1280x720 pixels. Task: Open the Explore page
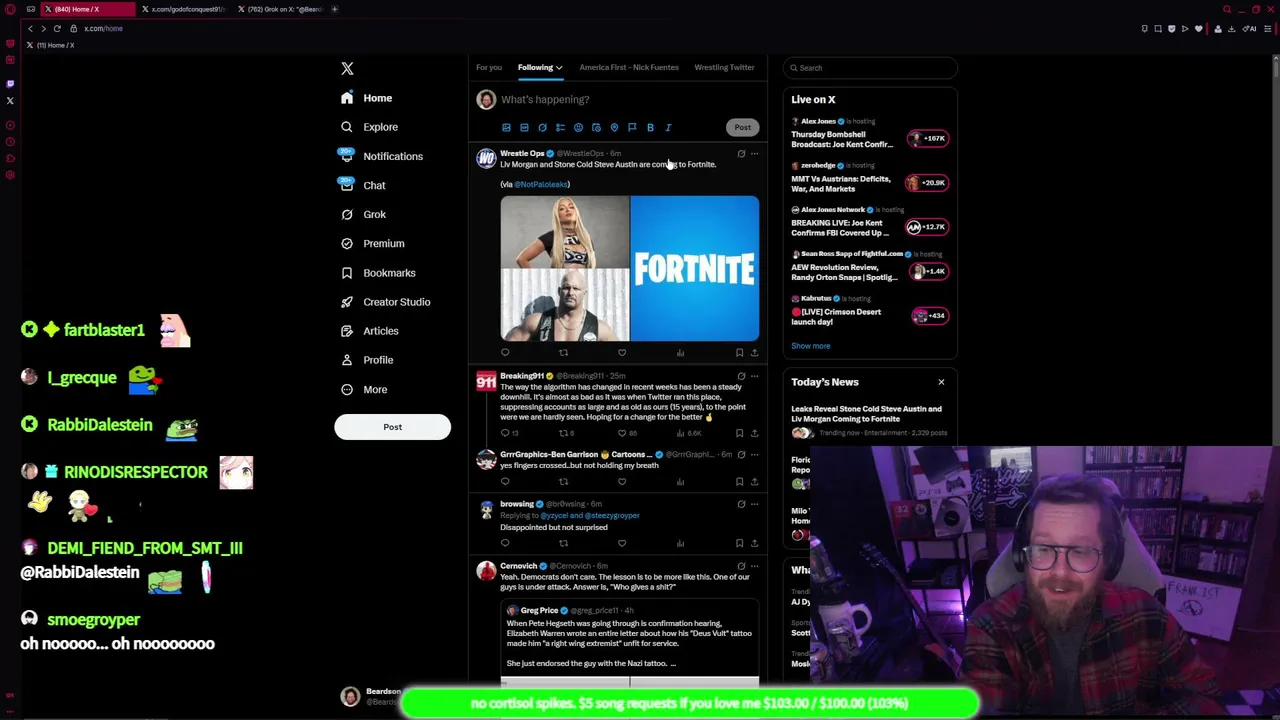[380, 127]
